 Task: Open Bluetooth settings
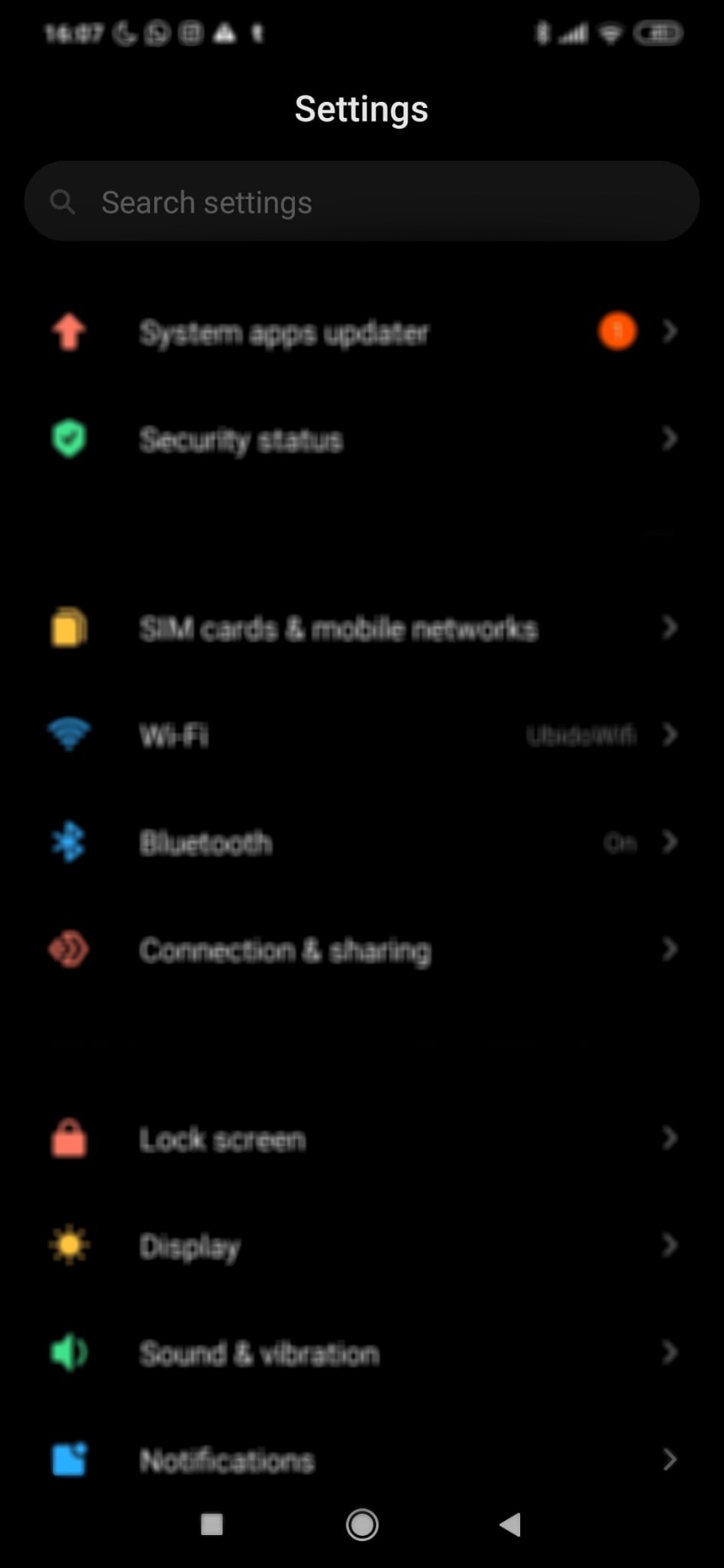pyautogui.click(x=362, y=843)
